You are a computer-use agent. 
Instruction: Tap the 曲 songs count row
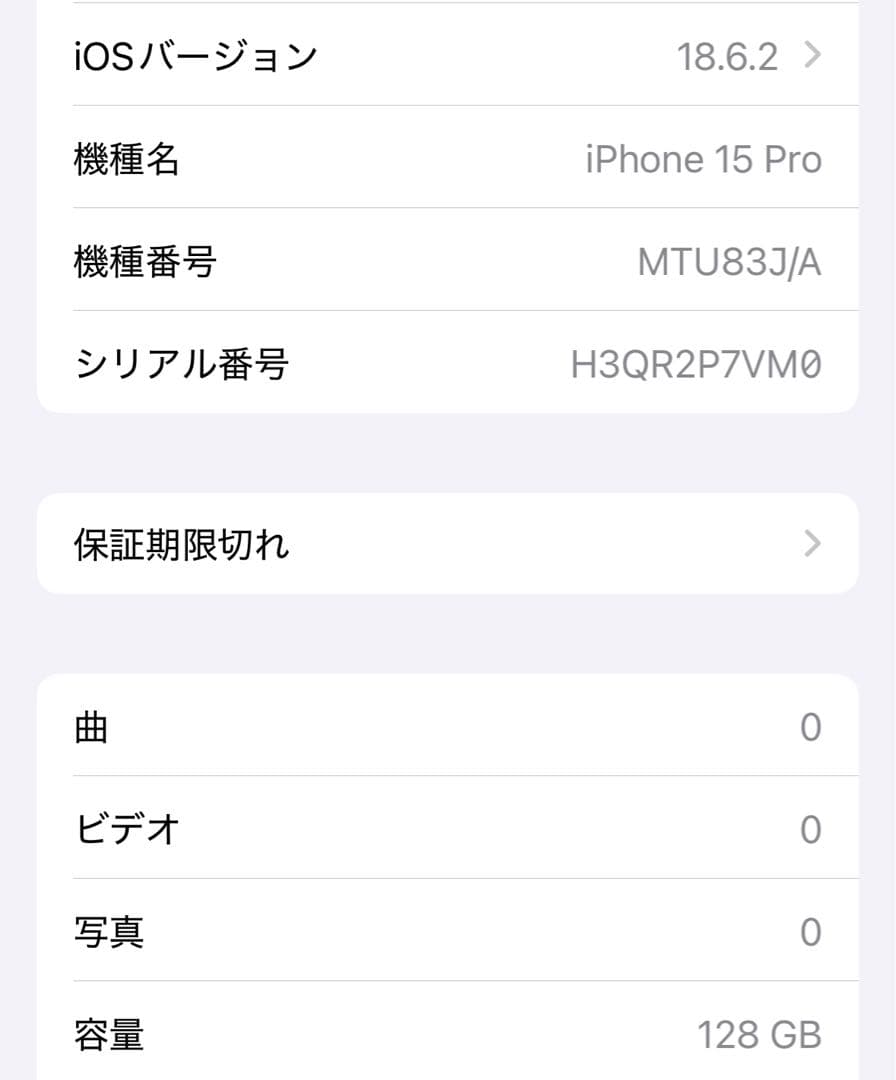447,726
